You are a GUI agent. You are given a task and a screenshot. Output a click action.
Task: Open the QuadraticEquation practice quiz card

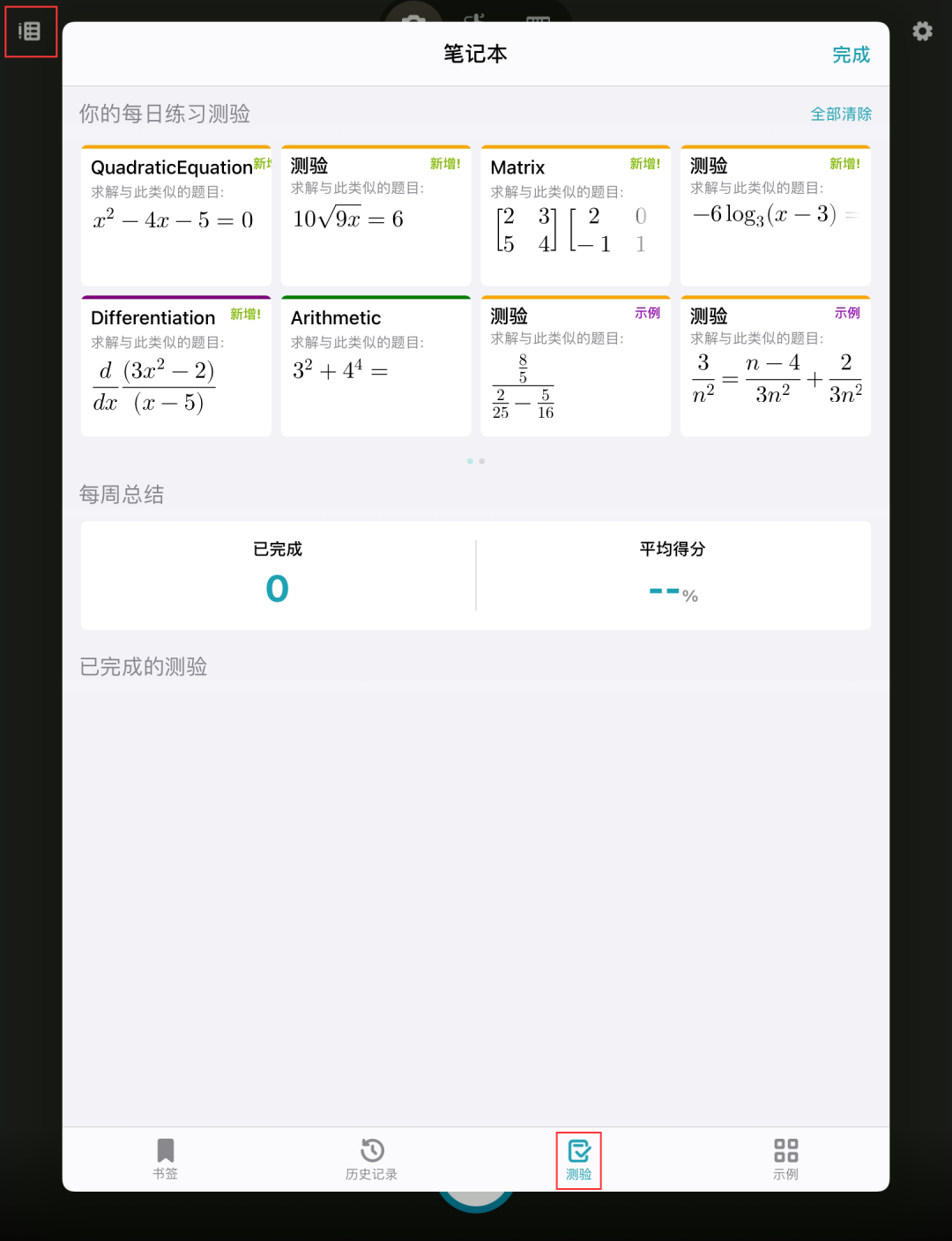click(175, 216)
